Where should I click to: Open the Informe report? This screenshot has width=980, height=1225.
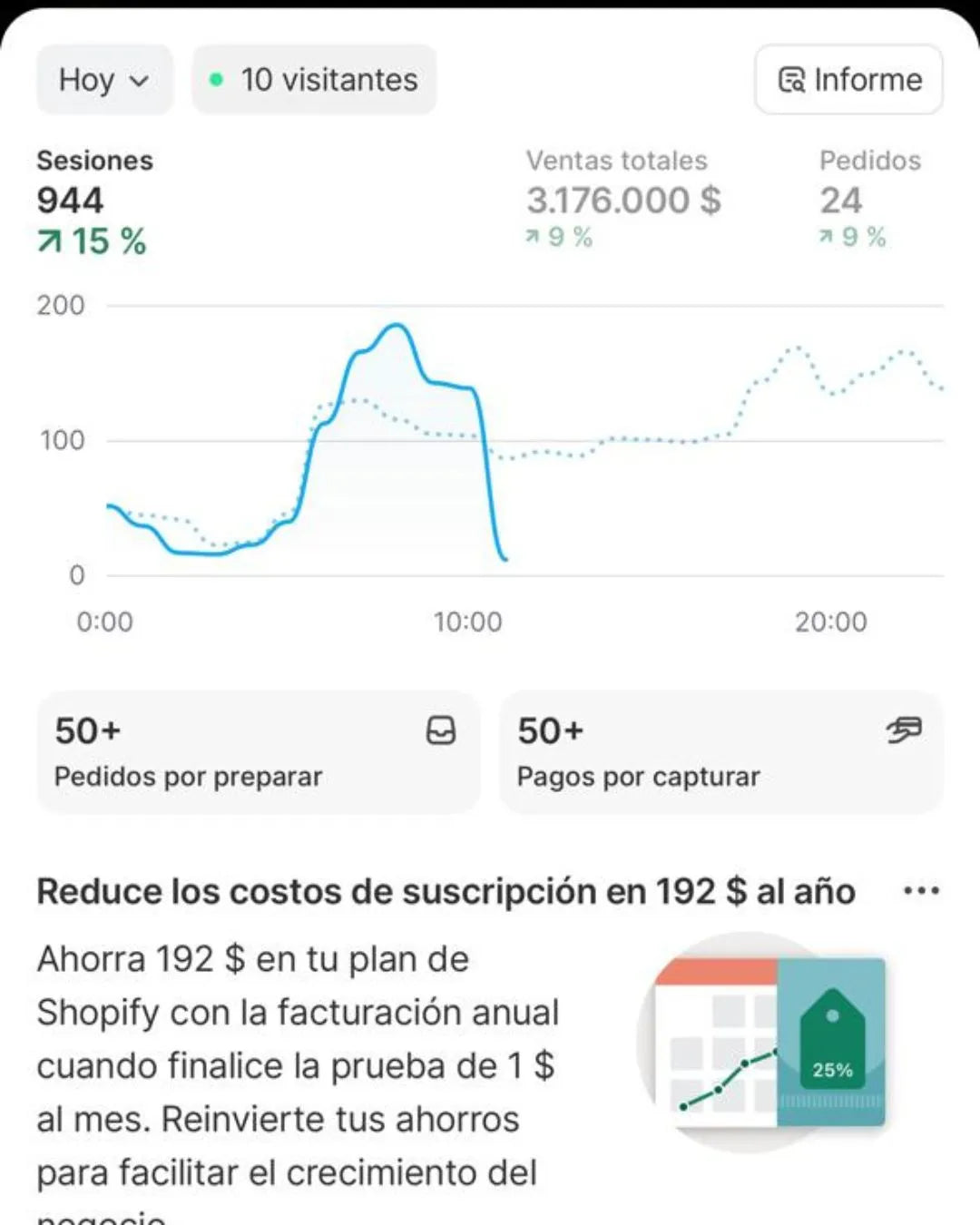(x=849, y=80)
